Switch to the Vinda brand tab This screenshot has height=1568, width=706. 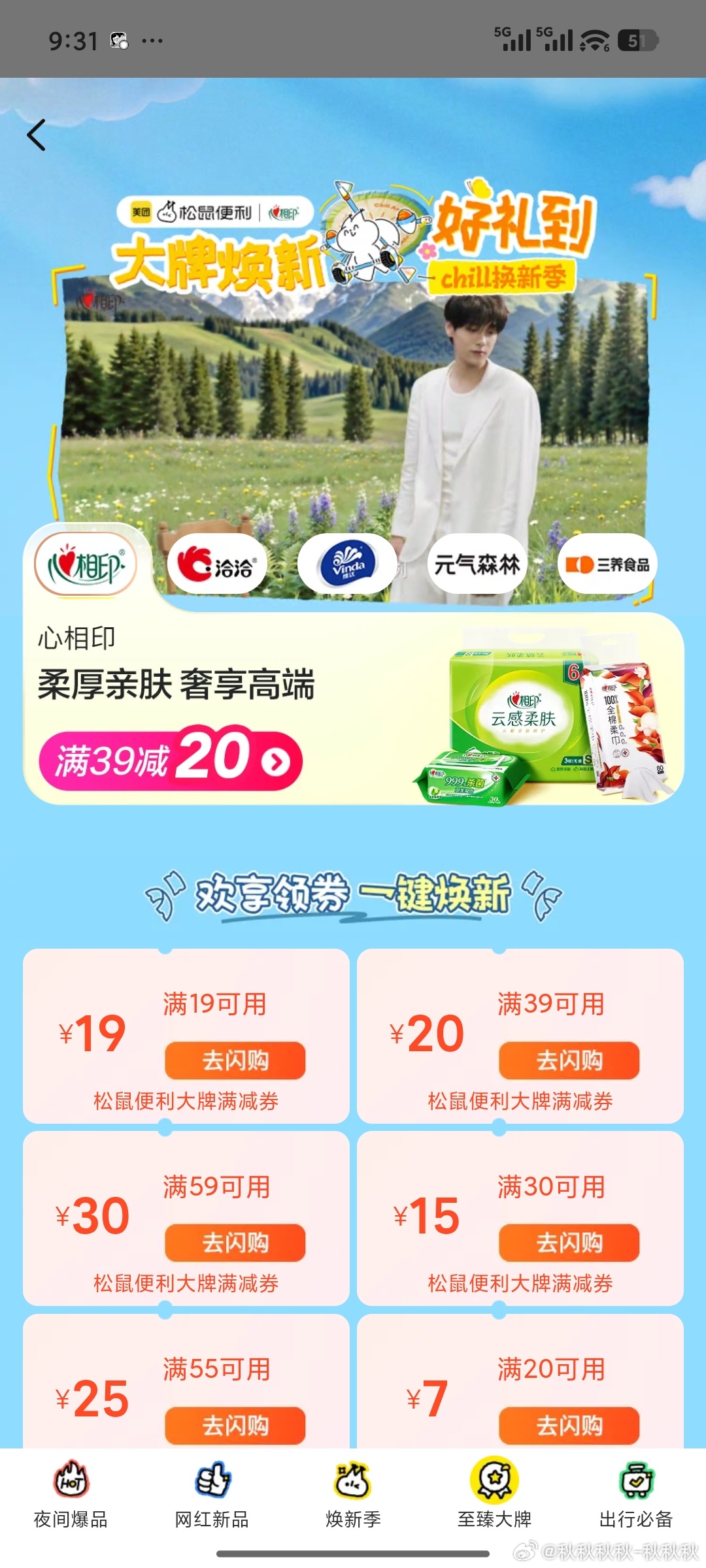(347, 564)
